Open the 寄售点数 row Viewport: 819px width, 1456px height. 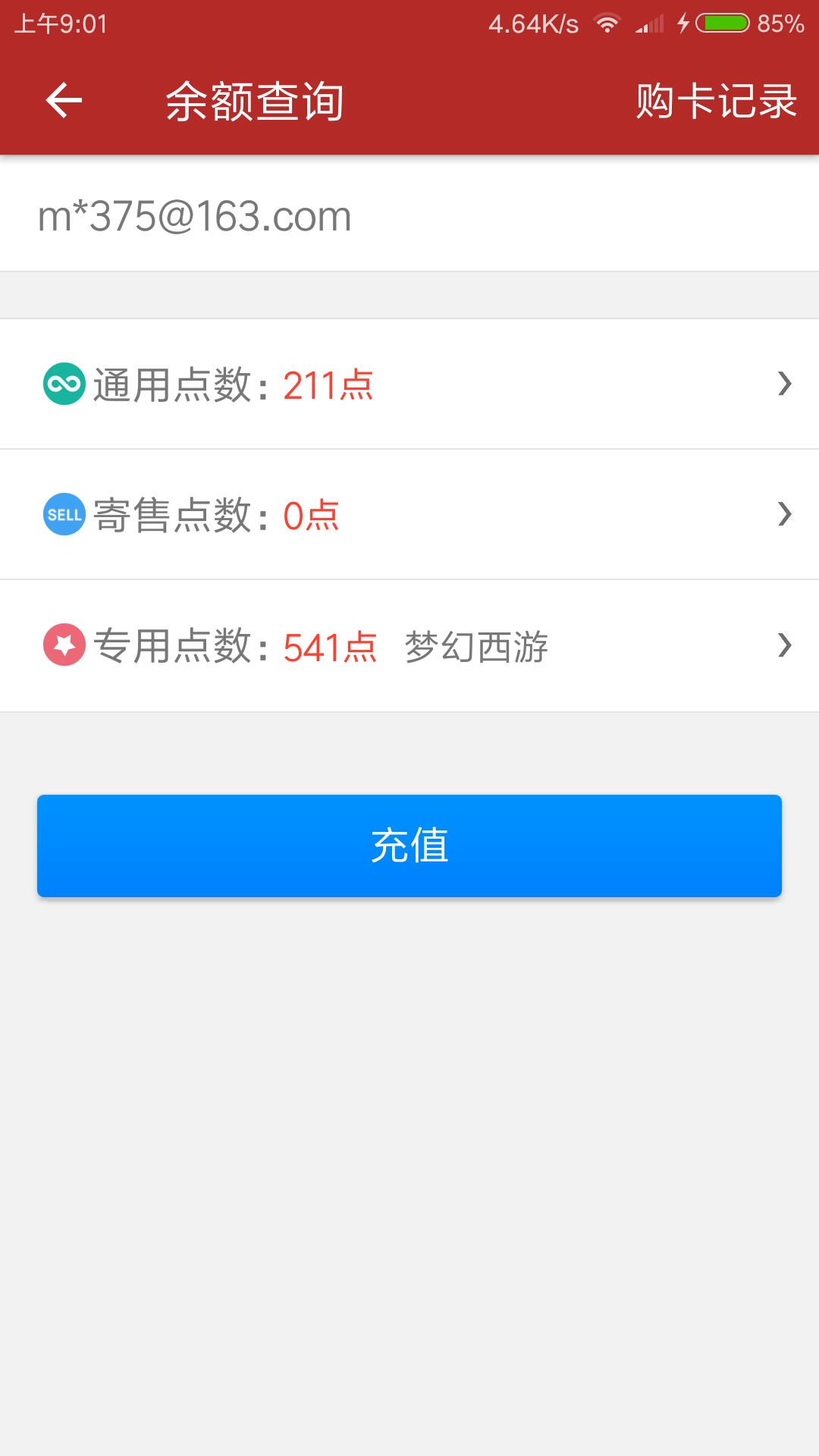(x=409, y=515)
